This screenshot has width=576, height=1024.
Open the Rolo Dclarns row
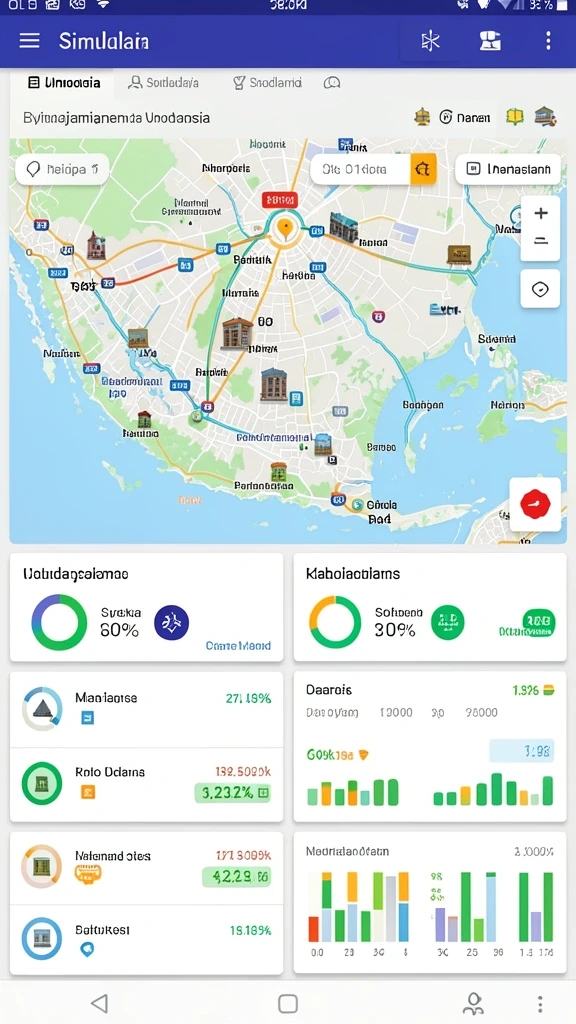(146, 784)
